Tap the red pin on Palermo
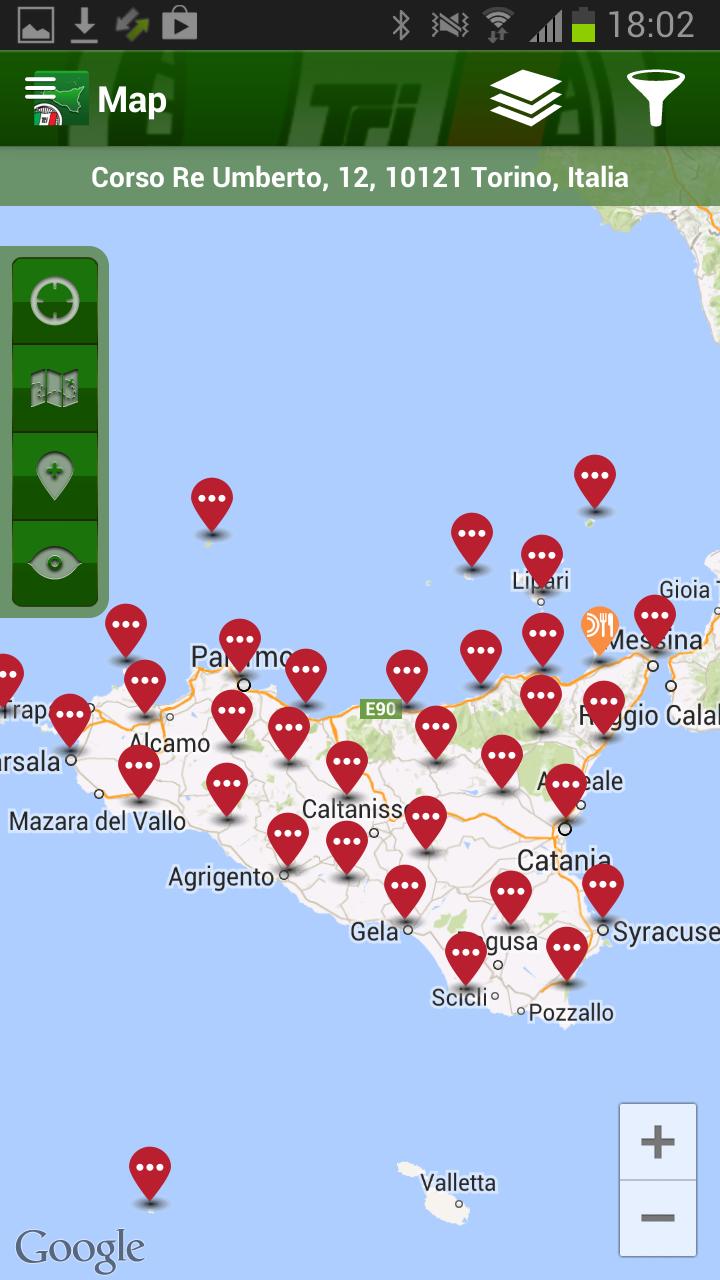This screenshot has height=1280, width=720. 240,641
